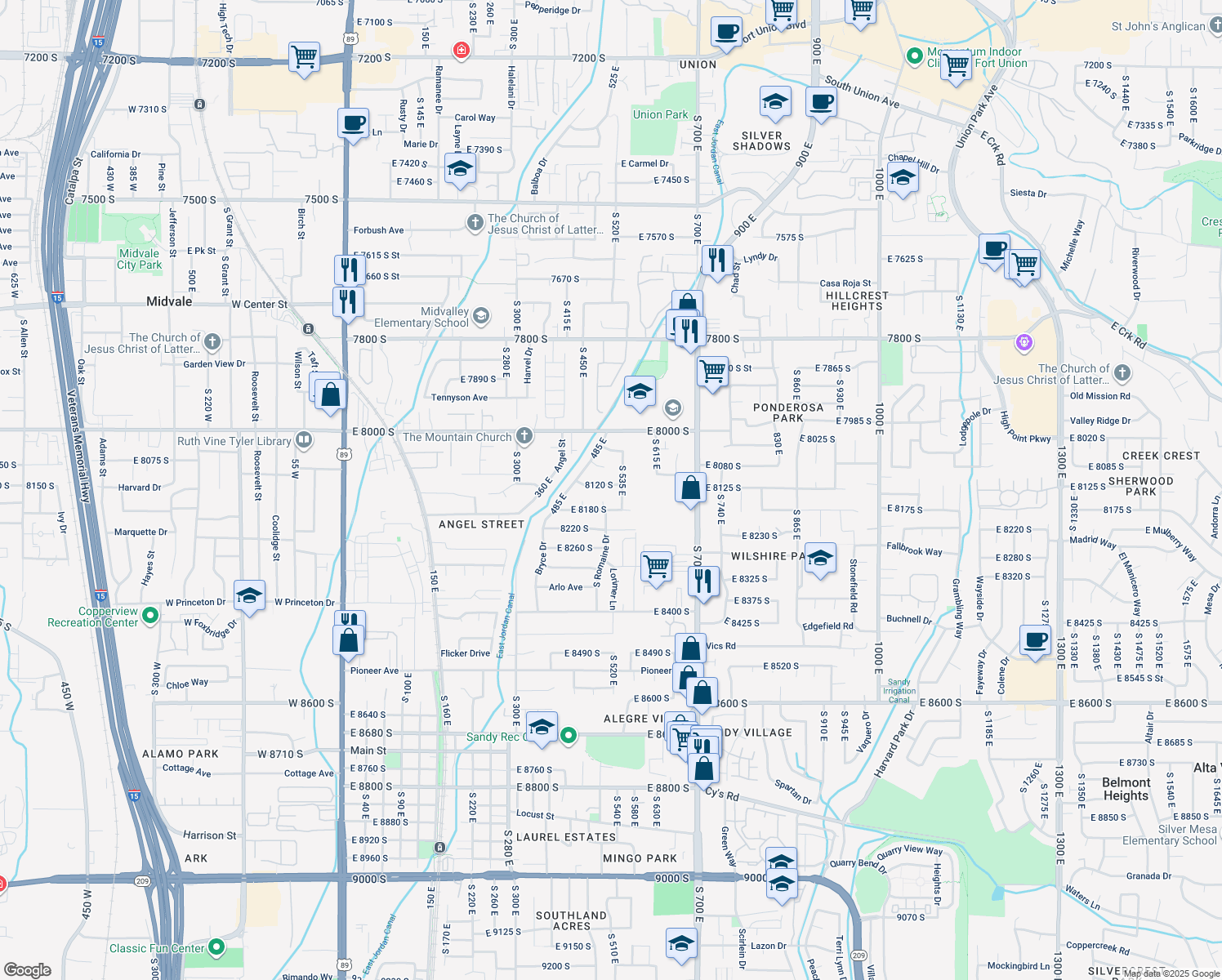Select the coffee cup marker near Buchnell Dr
The height and width of the screenshot is (980, 1222).
[1036, 642]
